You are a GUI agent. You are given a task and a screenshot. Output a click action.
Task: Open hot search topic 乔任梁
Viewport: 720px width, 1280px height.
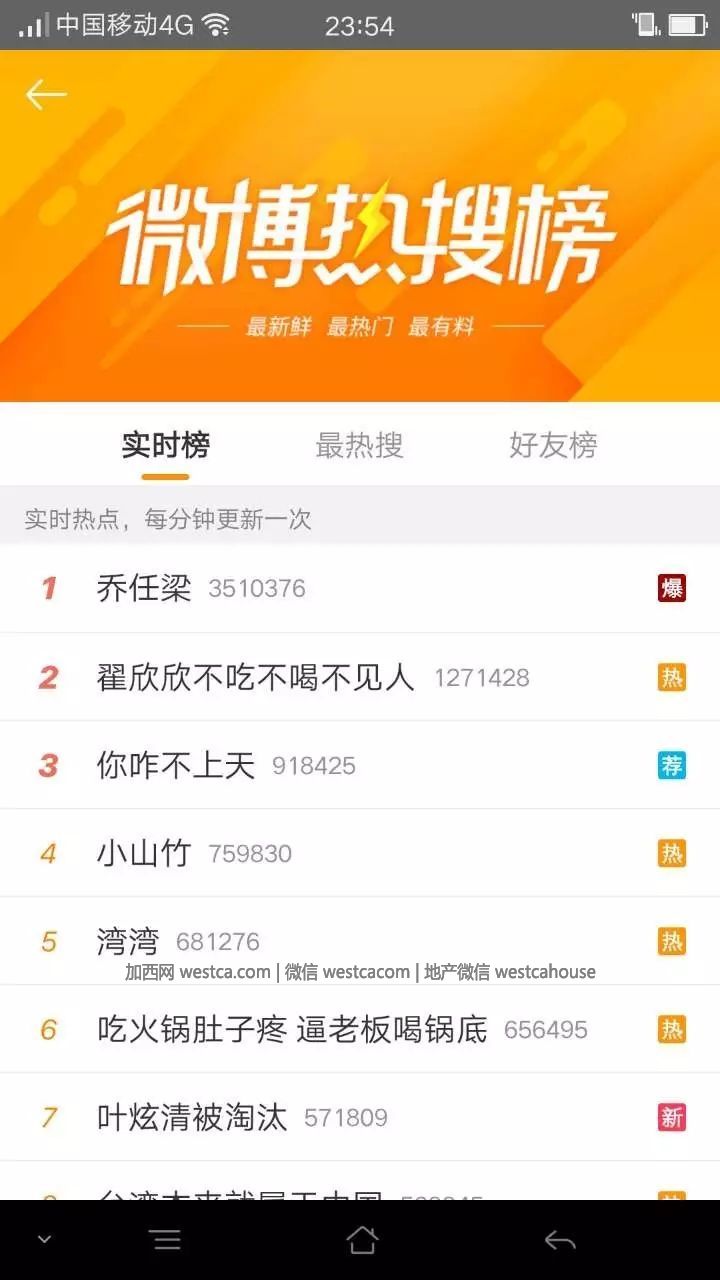coord(144,588)
